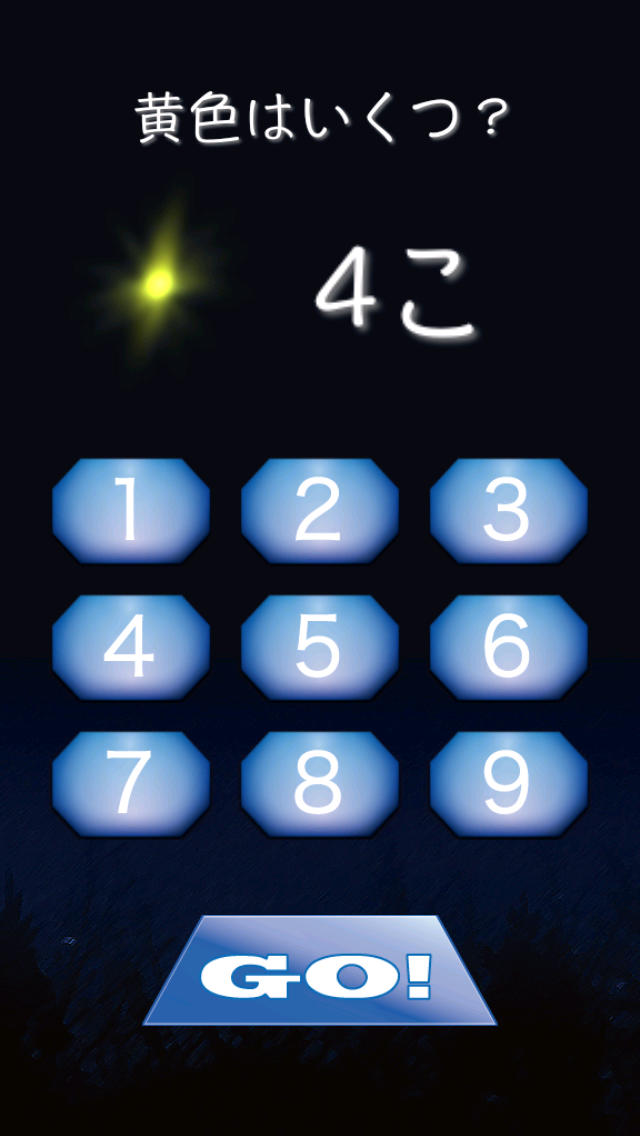
Task: Select 7 on the number pad
Action: tap(131, 783)
